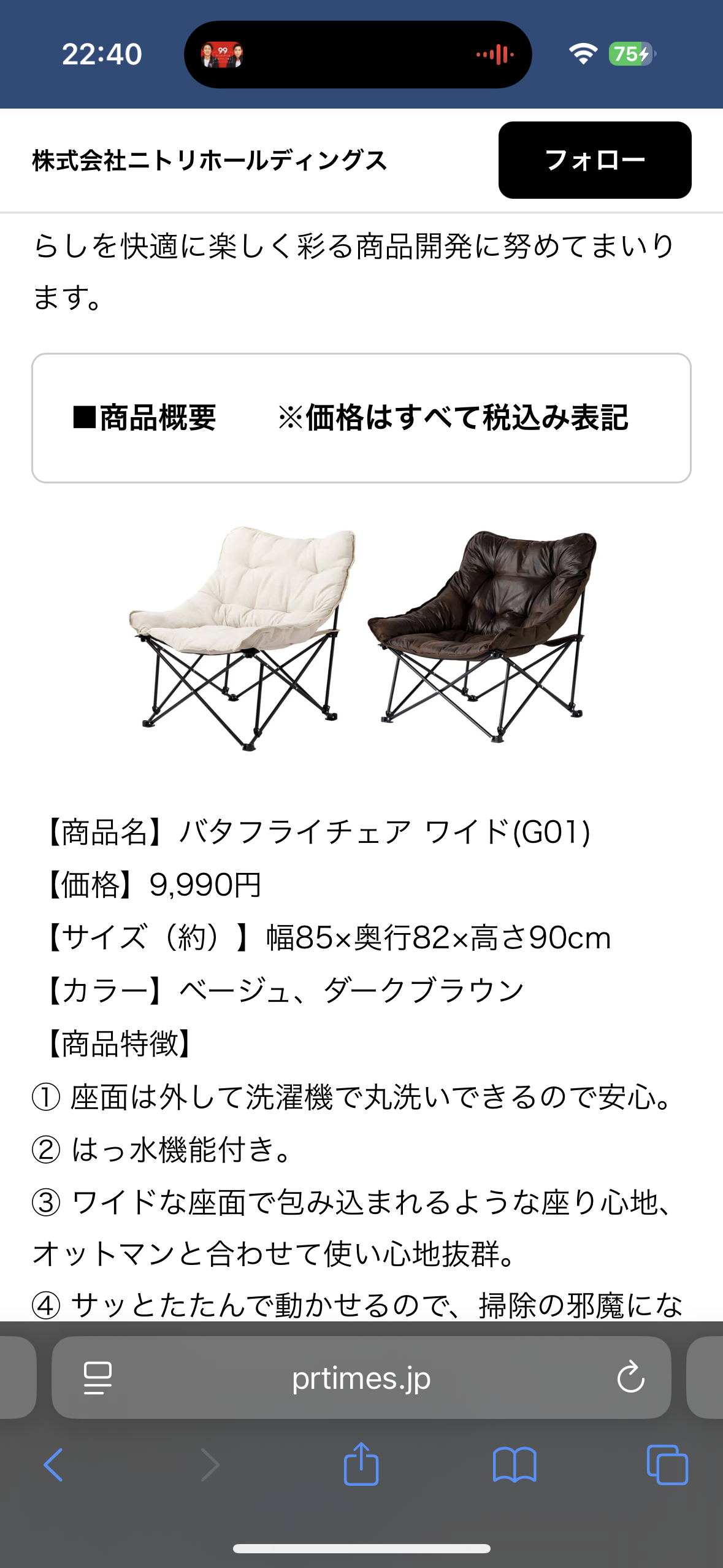
Task: Share this page
Action: [361, 1465]
